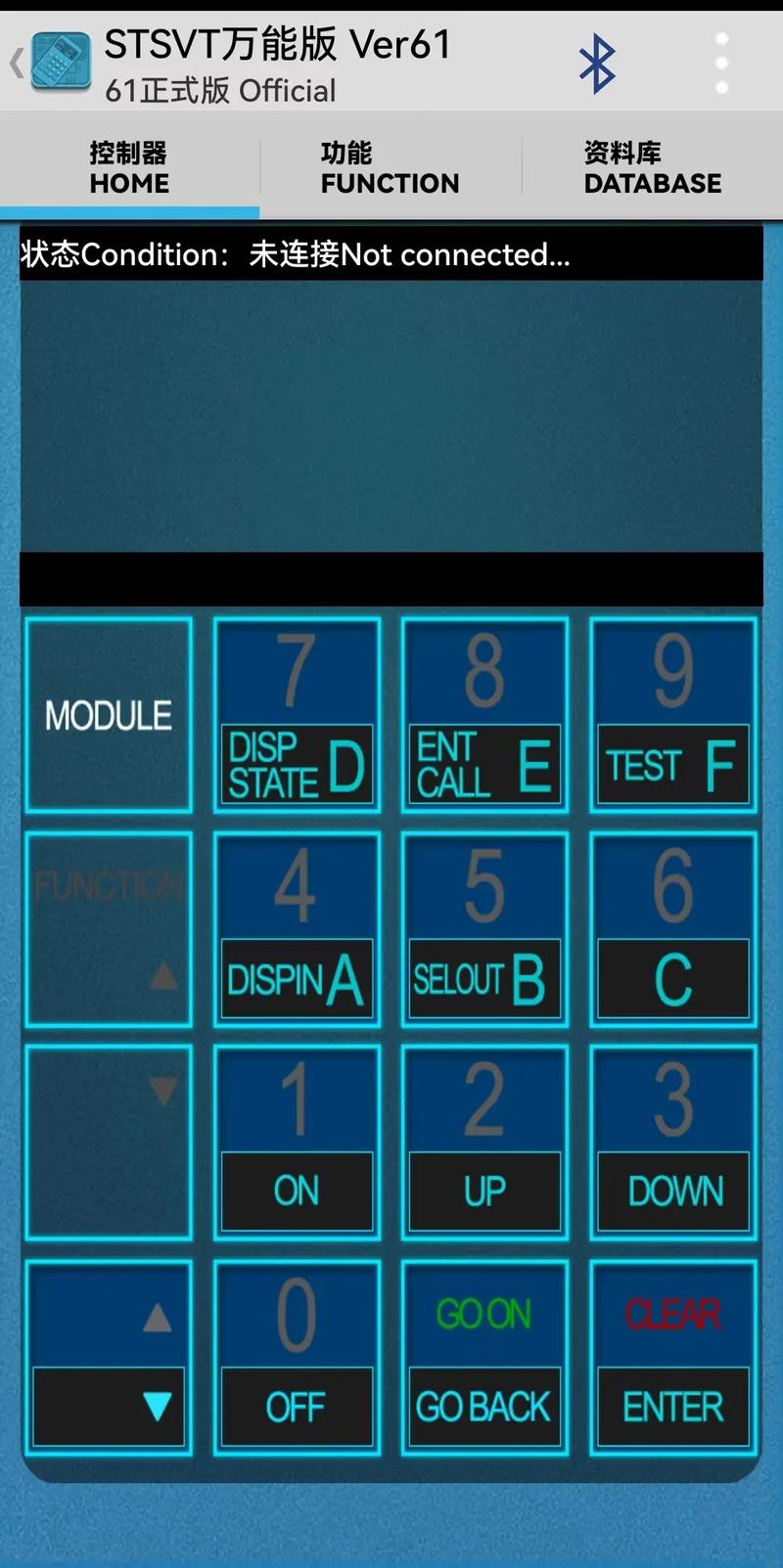Tap the 2 UP key
The width and height of the screenshot is (783, 1568).
pos(484,1142)
